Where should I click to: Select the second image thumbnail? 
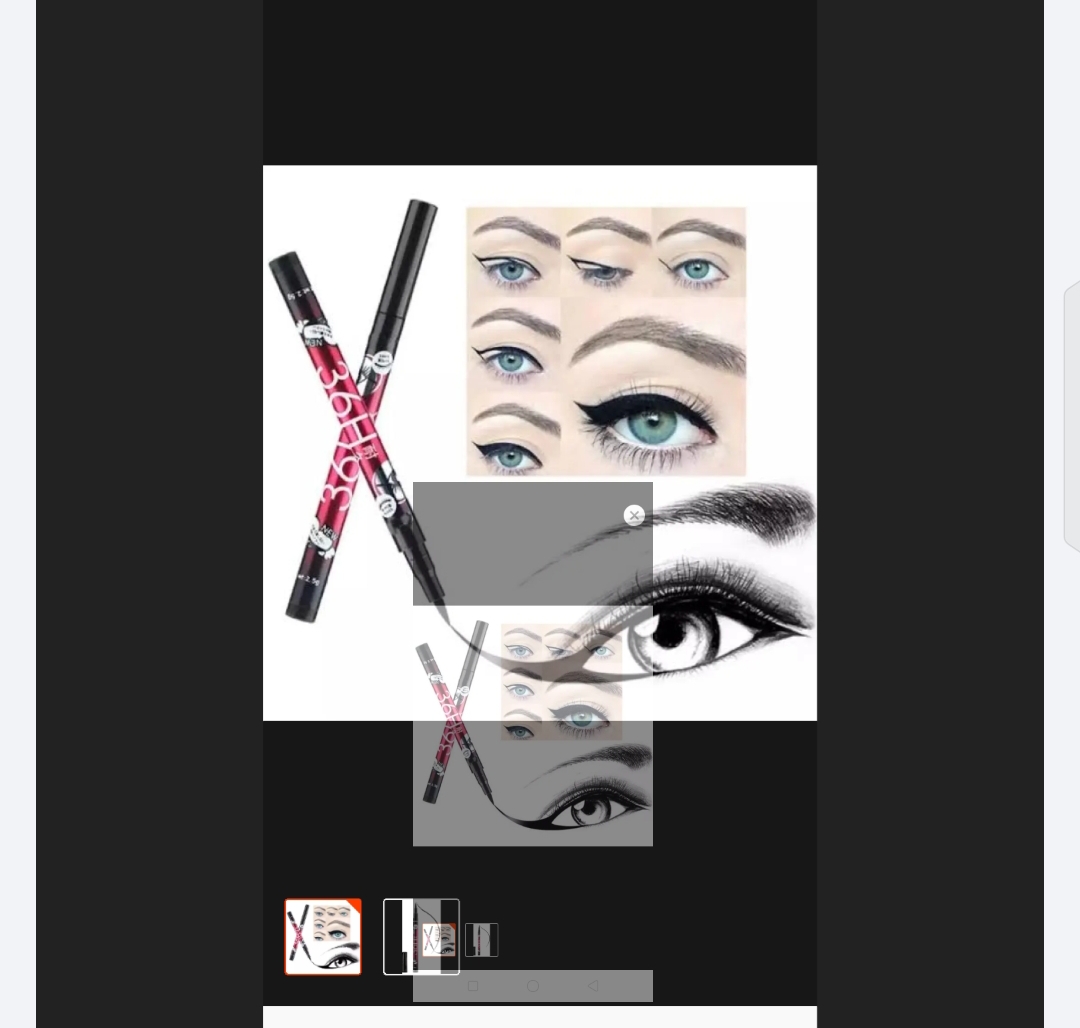coord(421,937)
